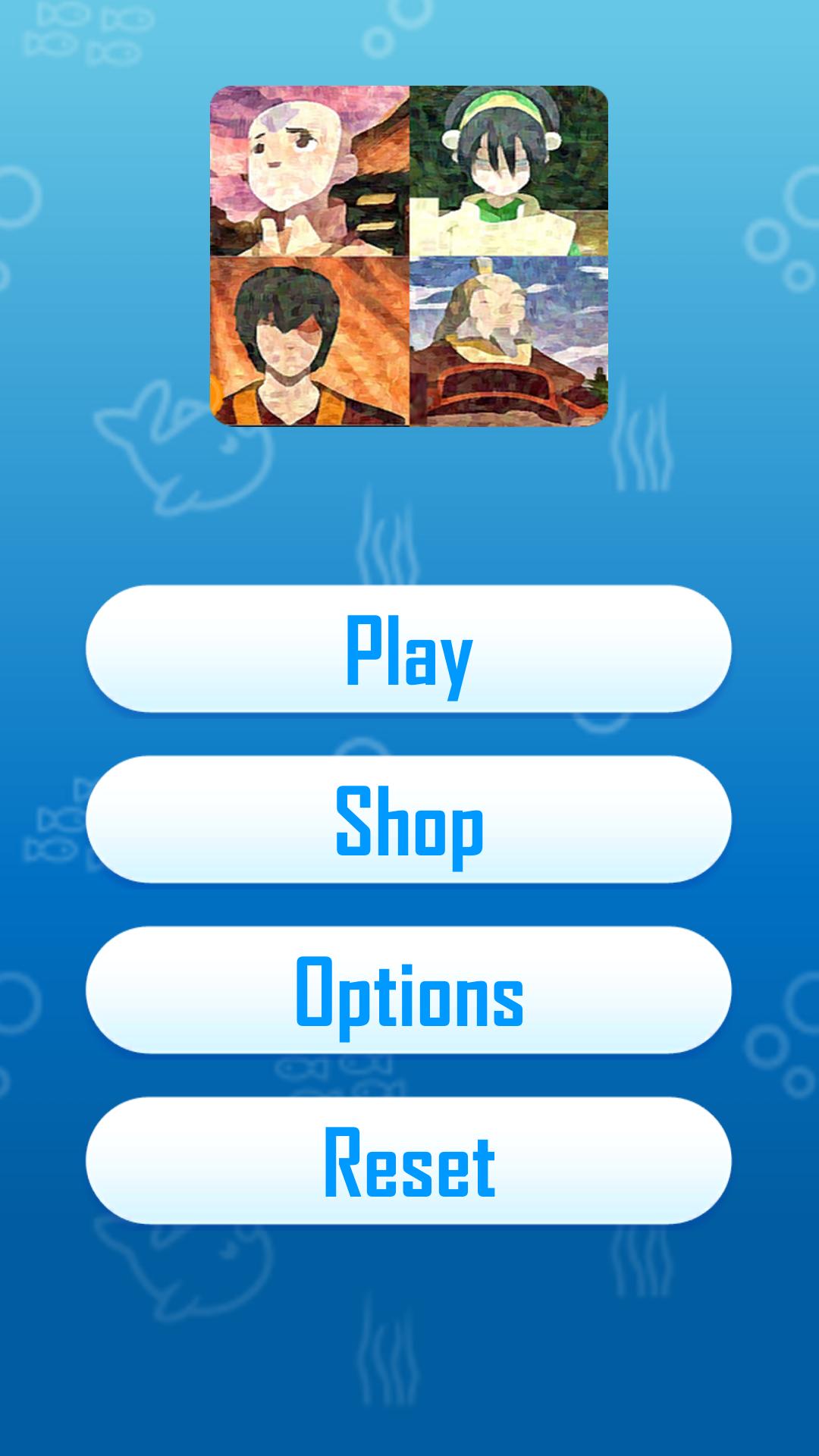
Task: Open the Shop
Action: tap(409, 820)
